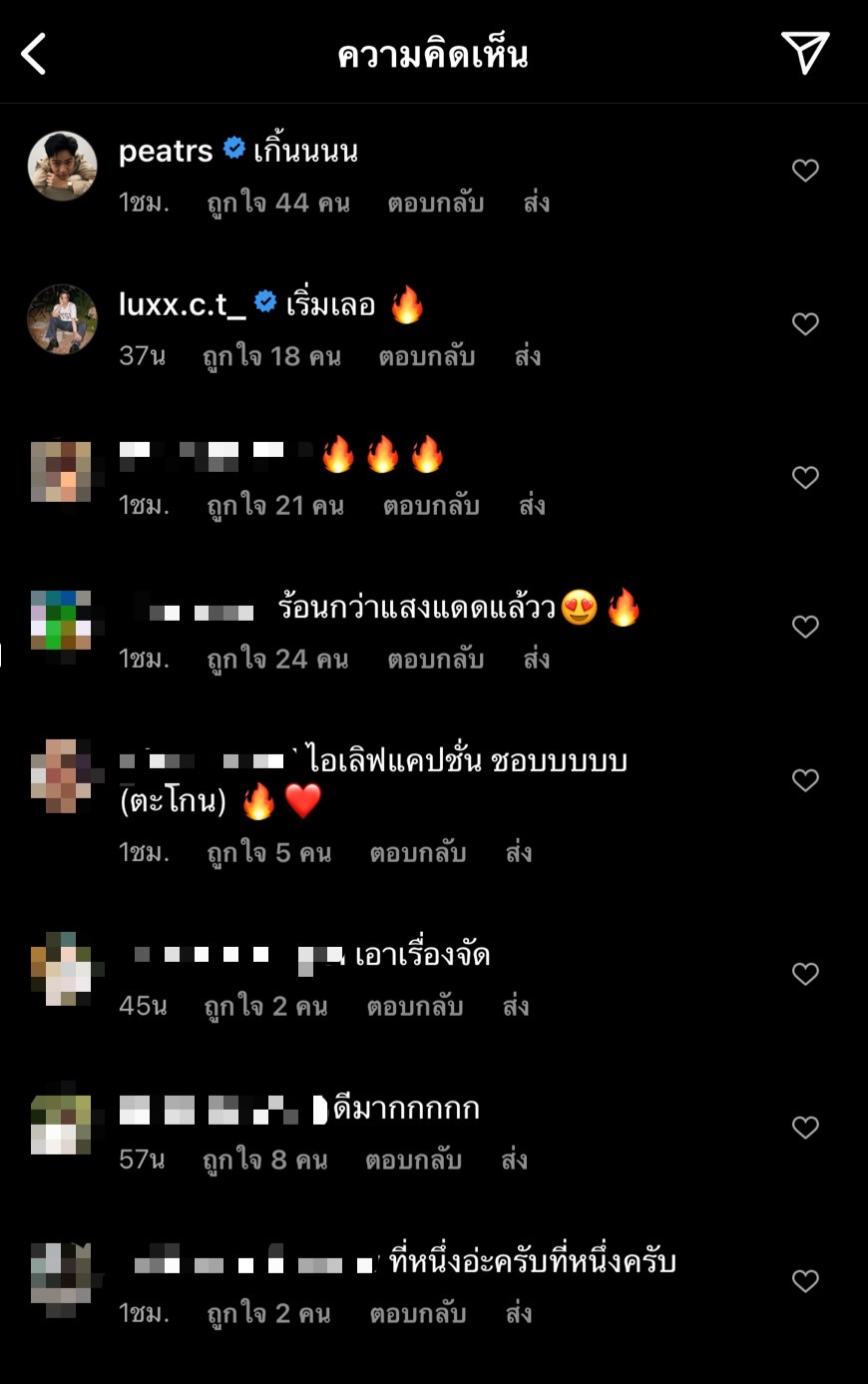The width and height of the screenshot is (868, 1384).
Task: View likes ถูกใจ 44 คน on peatrs' comment
Action: click(x=277, y=204)
